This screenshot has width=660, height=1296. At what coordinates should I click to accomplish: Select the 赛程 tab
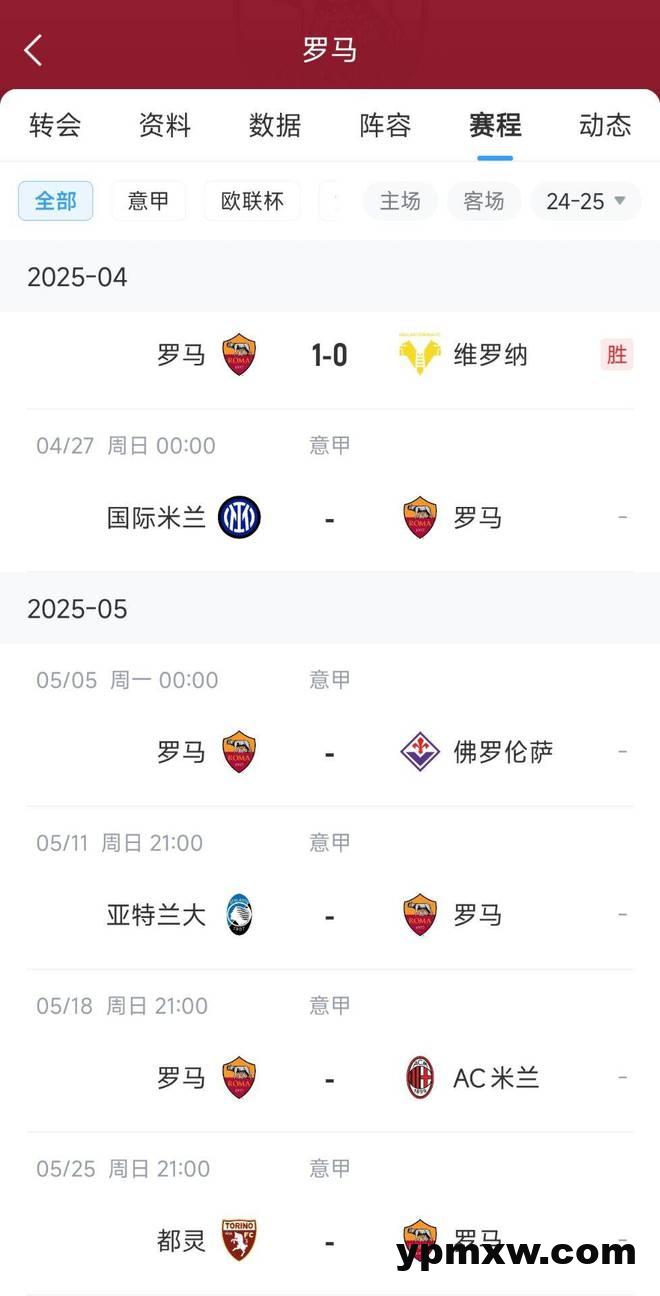click(x=495, y=125)
